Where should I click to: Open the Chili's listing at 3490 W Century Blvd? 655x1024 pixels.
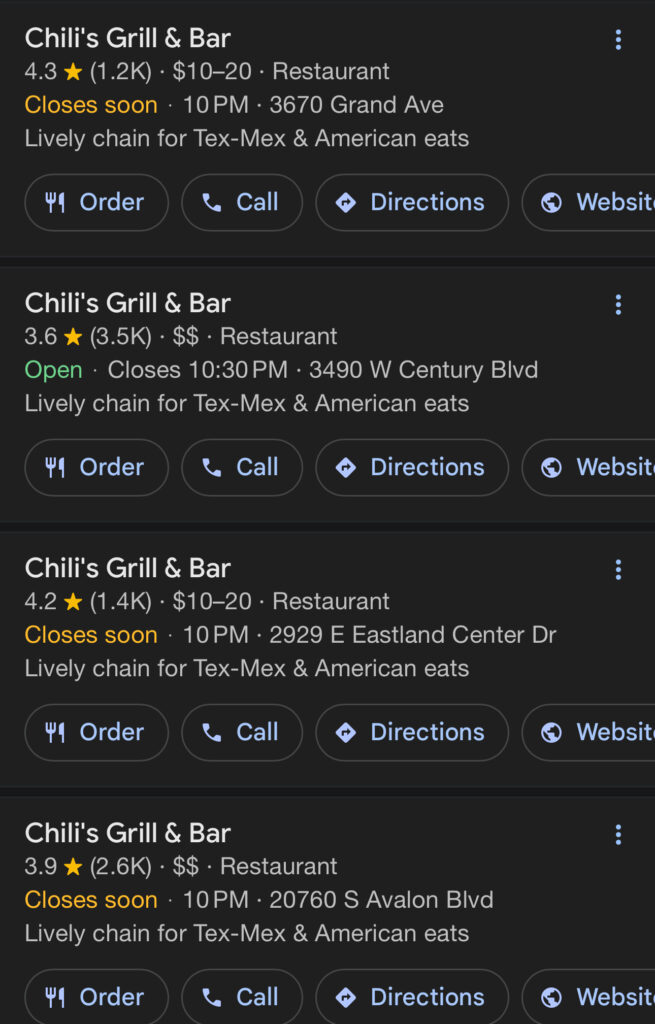(x=128, y=304)
